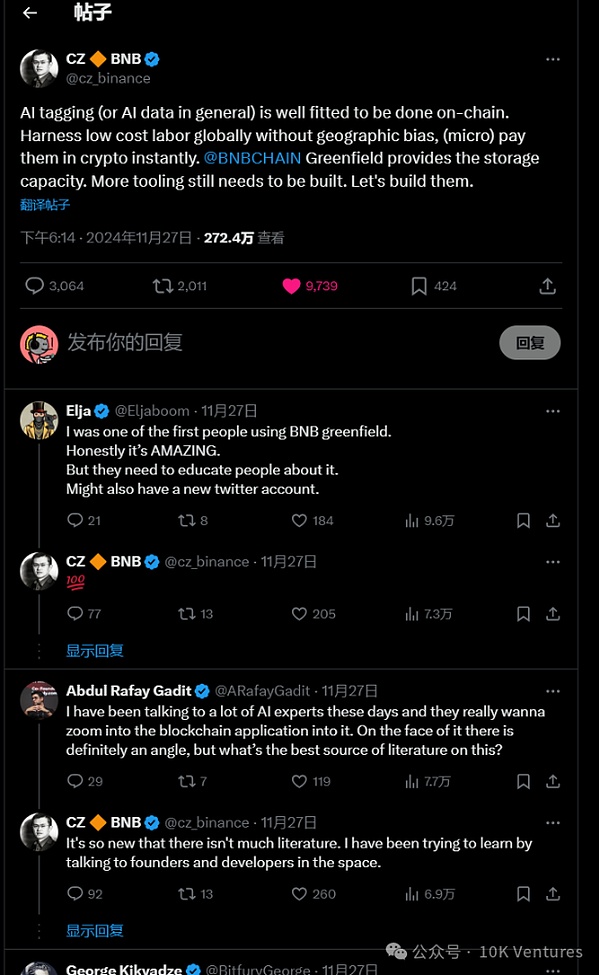Go back using the top arrow

(30, 13)
